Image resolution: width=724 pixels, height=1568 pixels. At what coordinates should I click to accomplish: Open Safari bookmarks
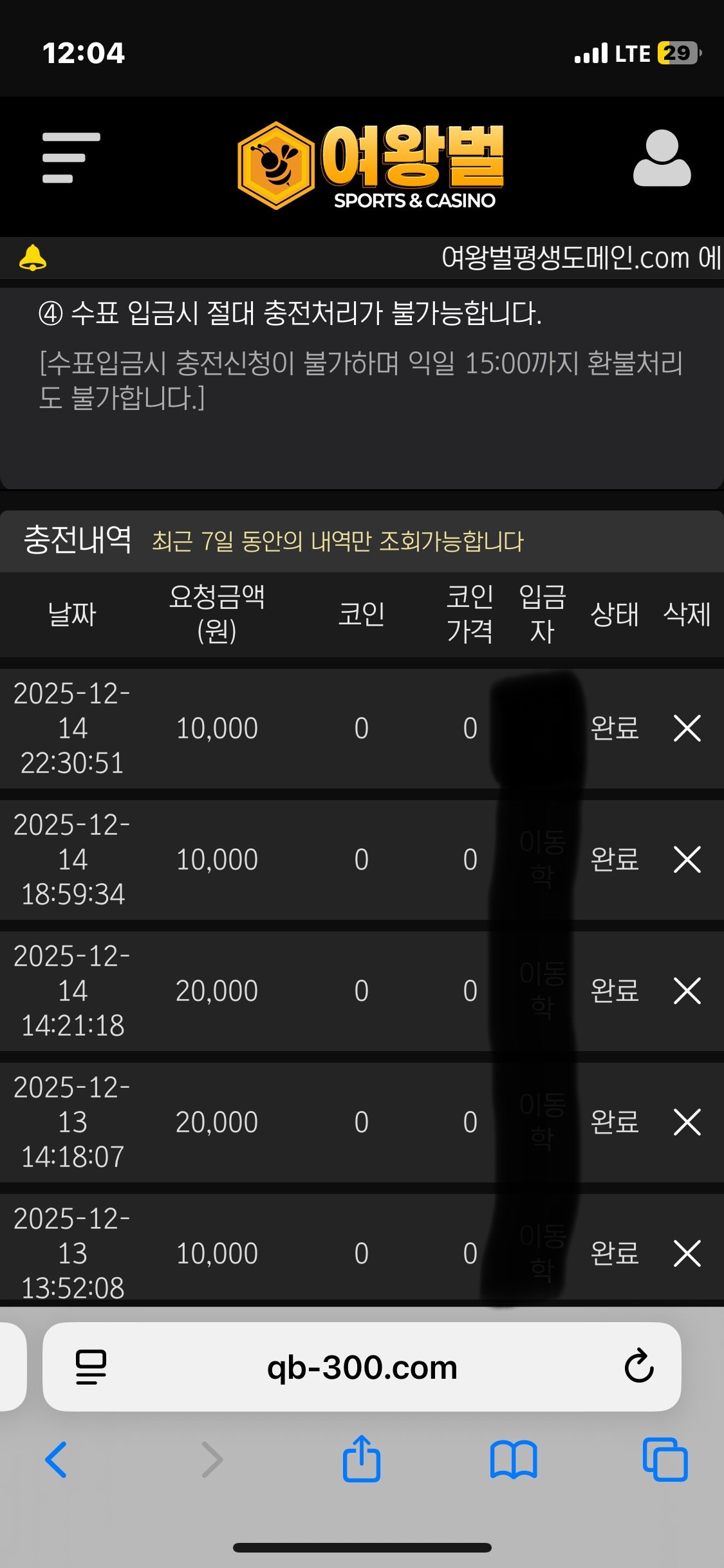[x=513, y=1459]
